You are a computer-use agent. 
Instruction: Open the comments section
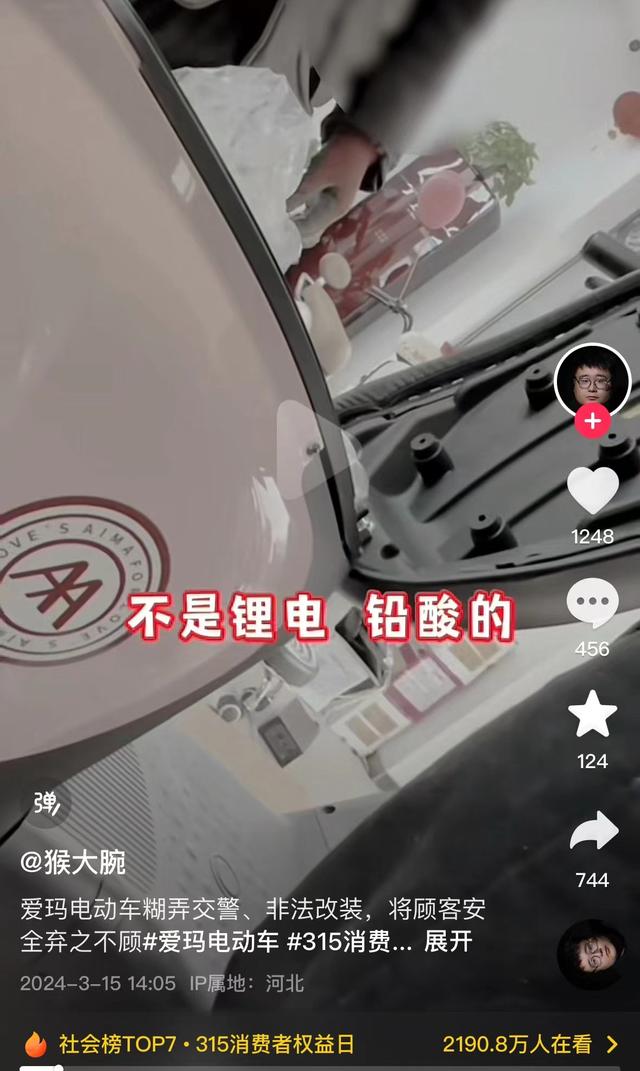coord(592,605)
